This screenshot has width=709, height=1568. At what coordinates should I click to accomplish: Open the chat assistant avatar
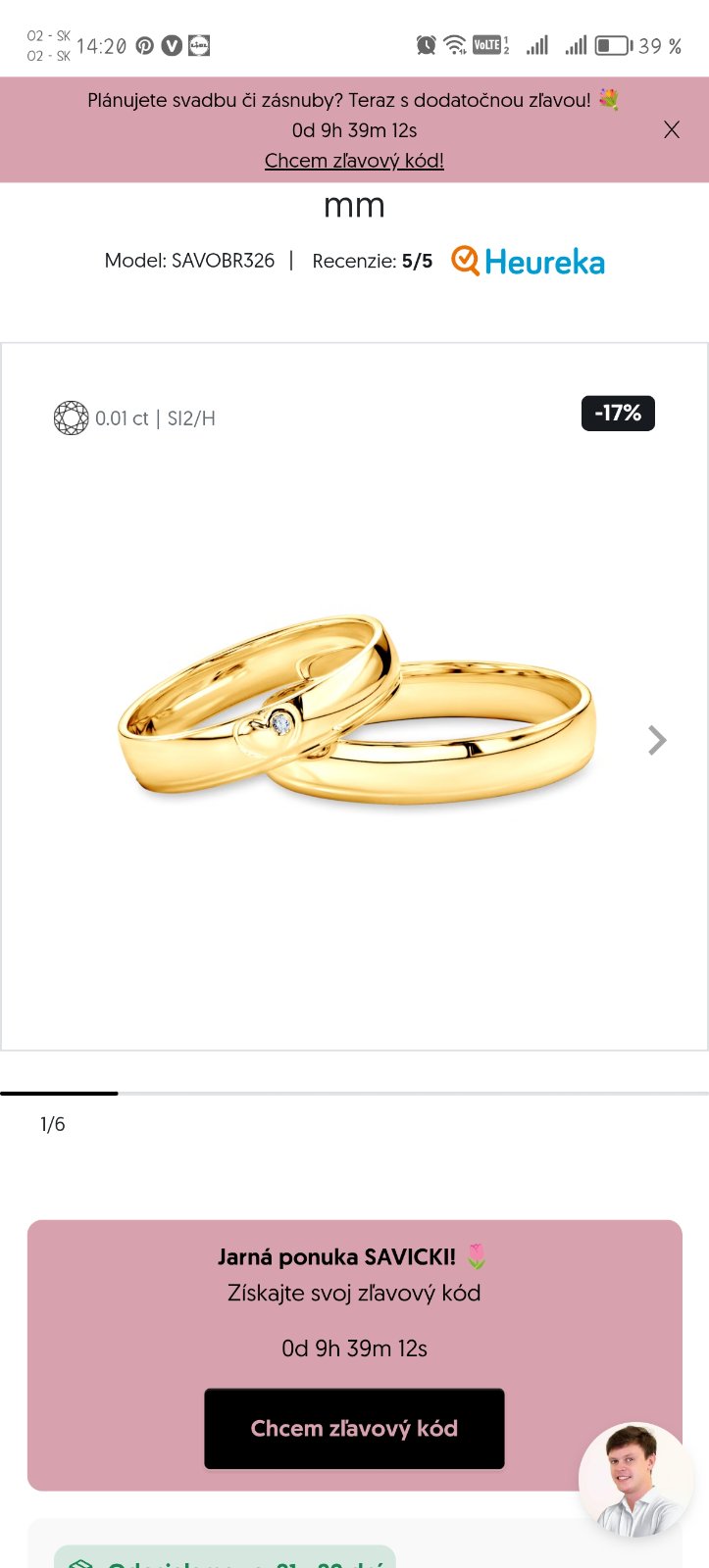tap(635, 1480)
